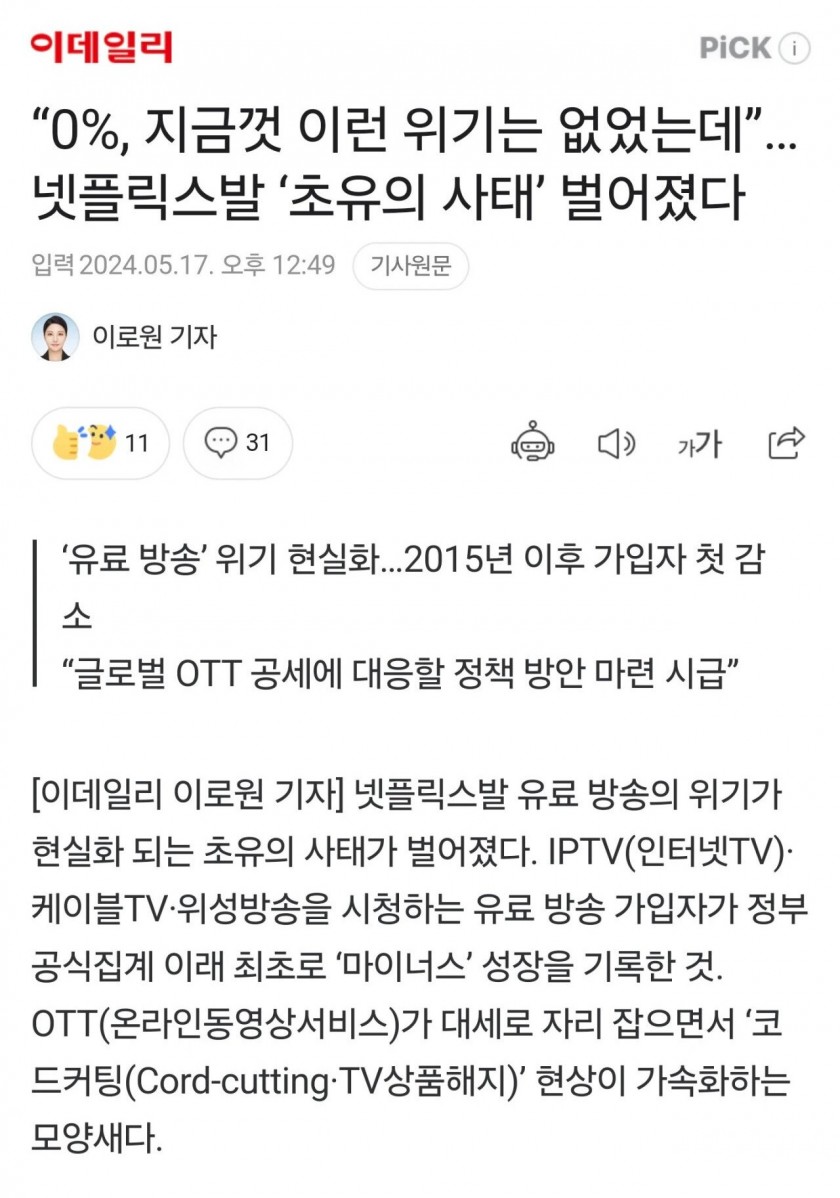Open the 기사원문 original article button
Viewport: 840px width, 1198px height.
click(x=410, y=266)
